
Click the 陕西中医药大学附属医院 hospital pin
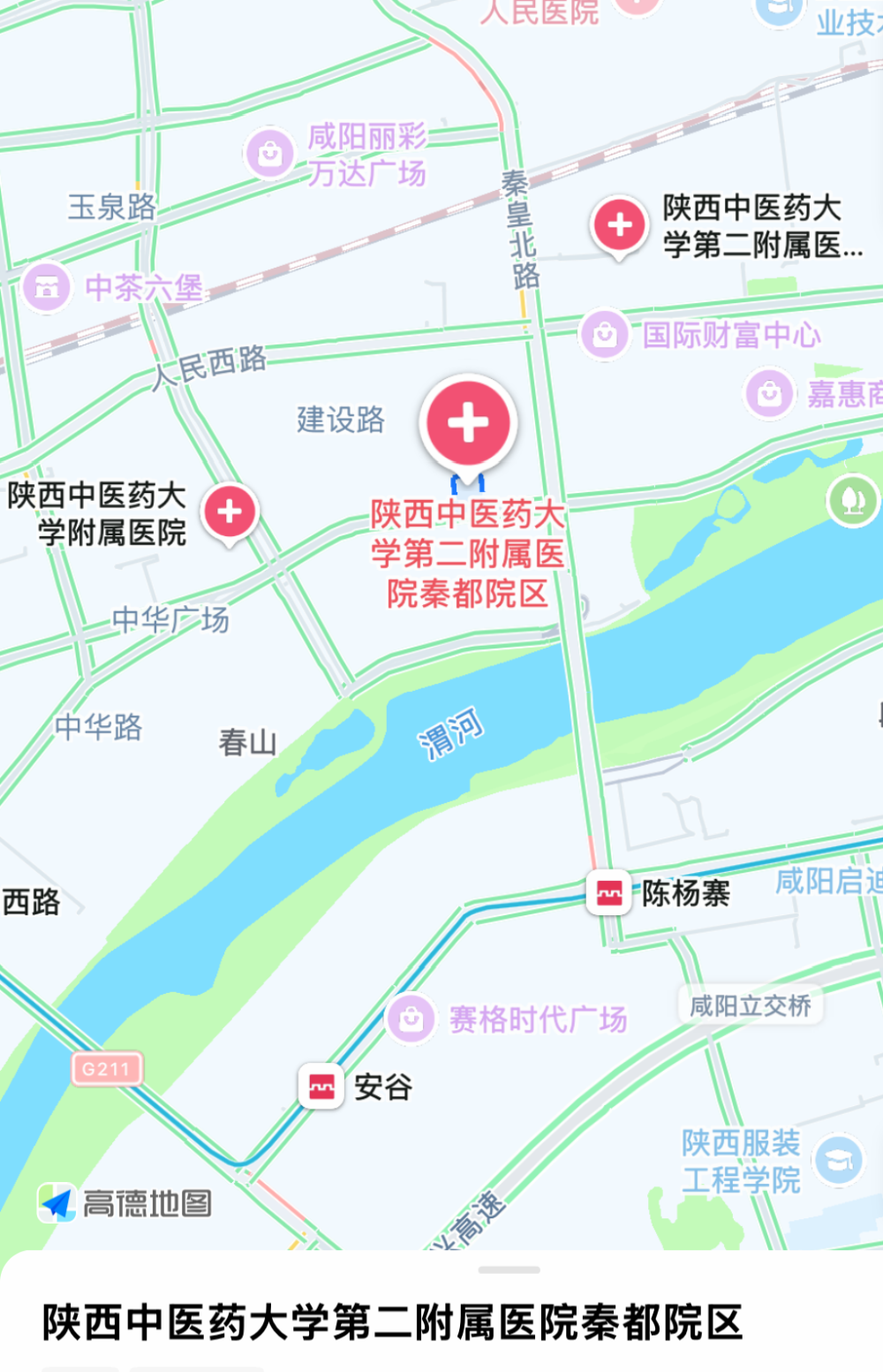230,511
